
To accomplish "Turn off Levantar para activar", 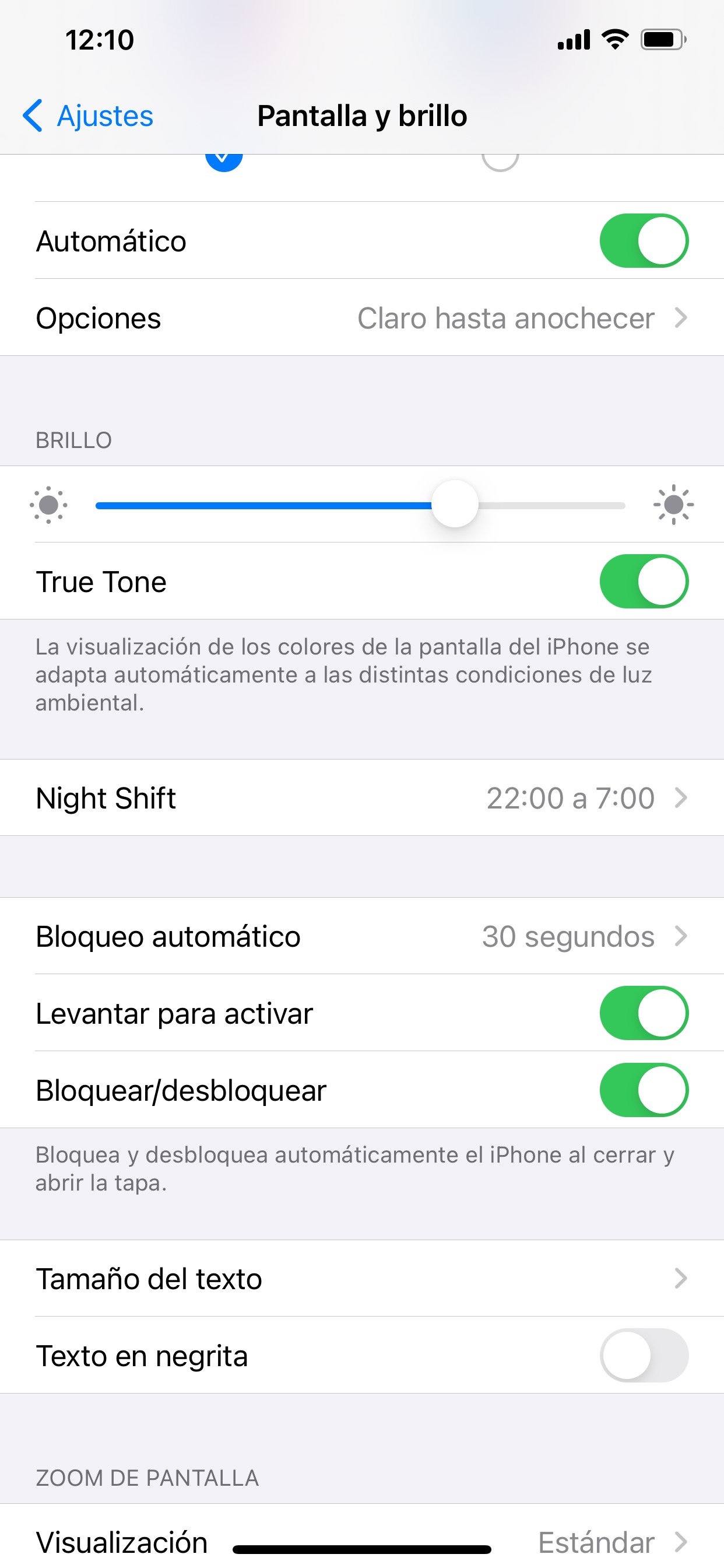I will coord(643,1013).
